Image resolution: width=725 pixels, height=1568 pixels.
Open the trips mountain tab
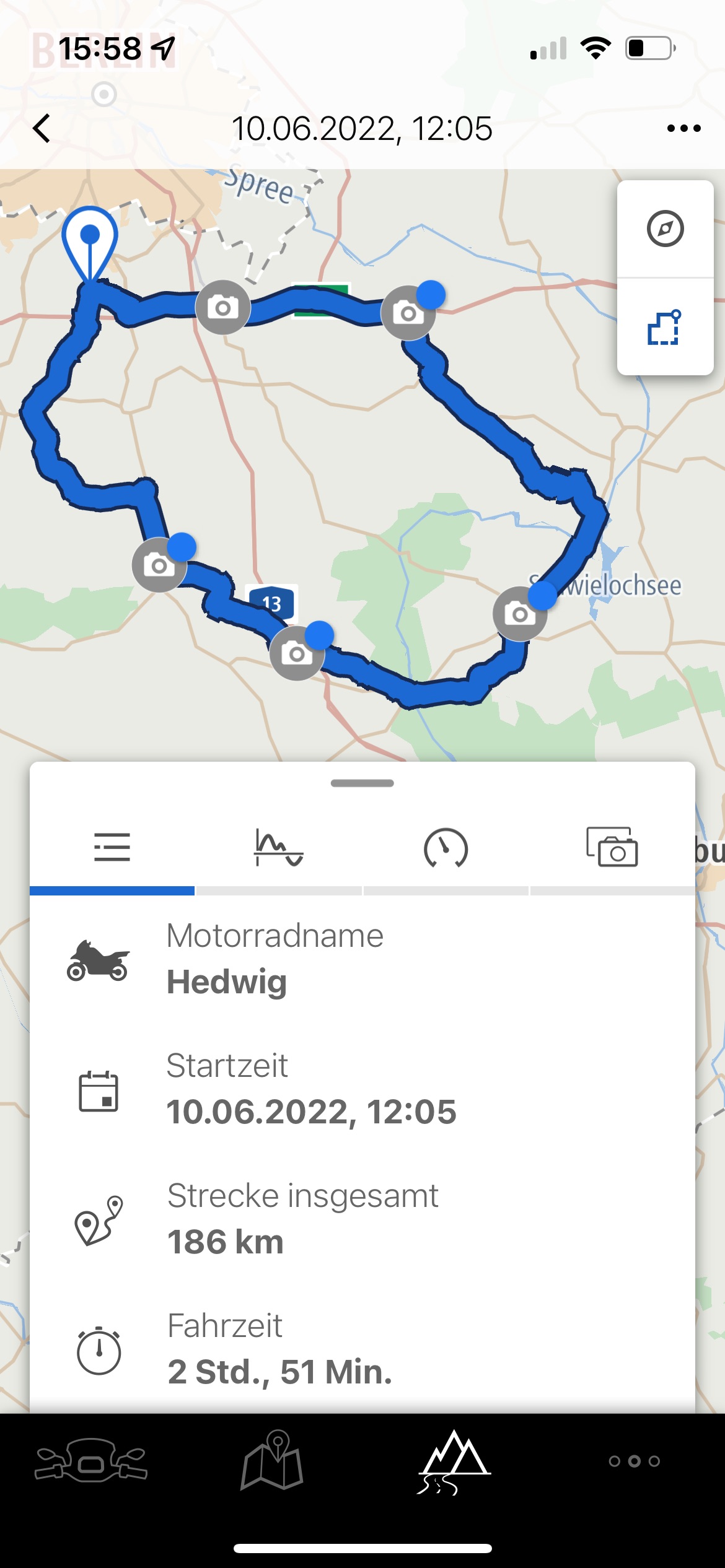454,1461
